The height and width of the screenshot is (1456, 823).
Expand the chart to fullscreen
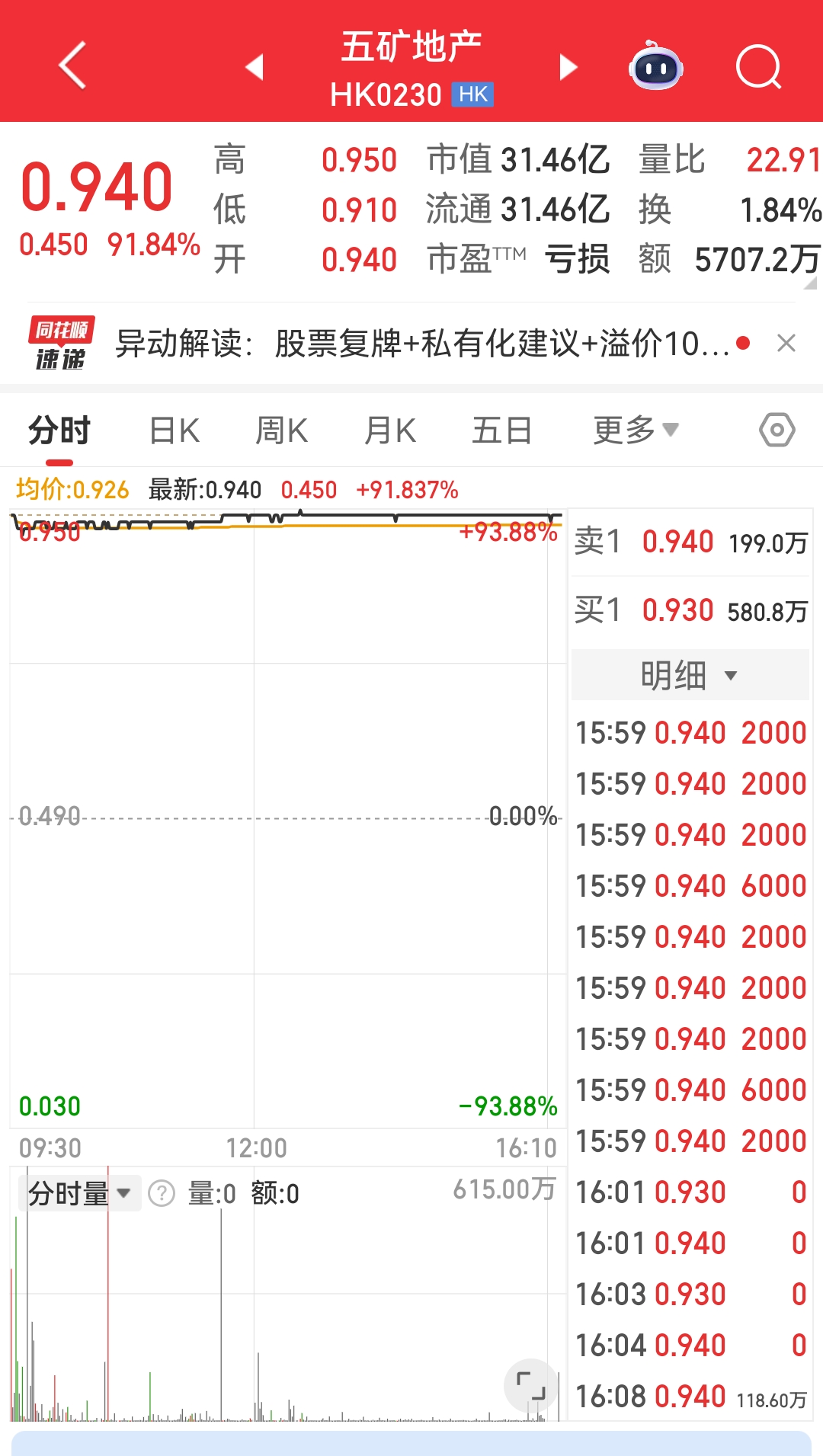[x=530, y=1384]
